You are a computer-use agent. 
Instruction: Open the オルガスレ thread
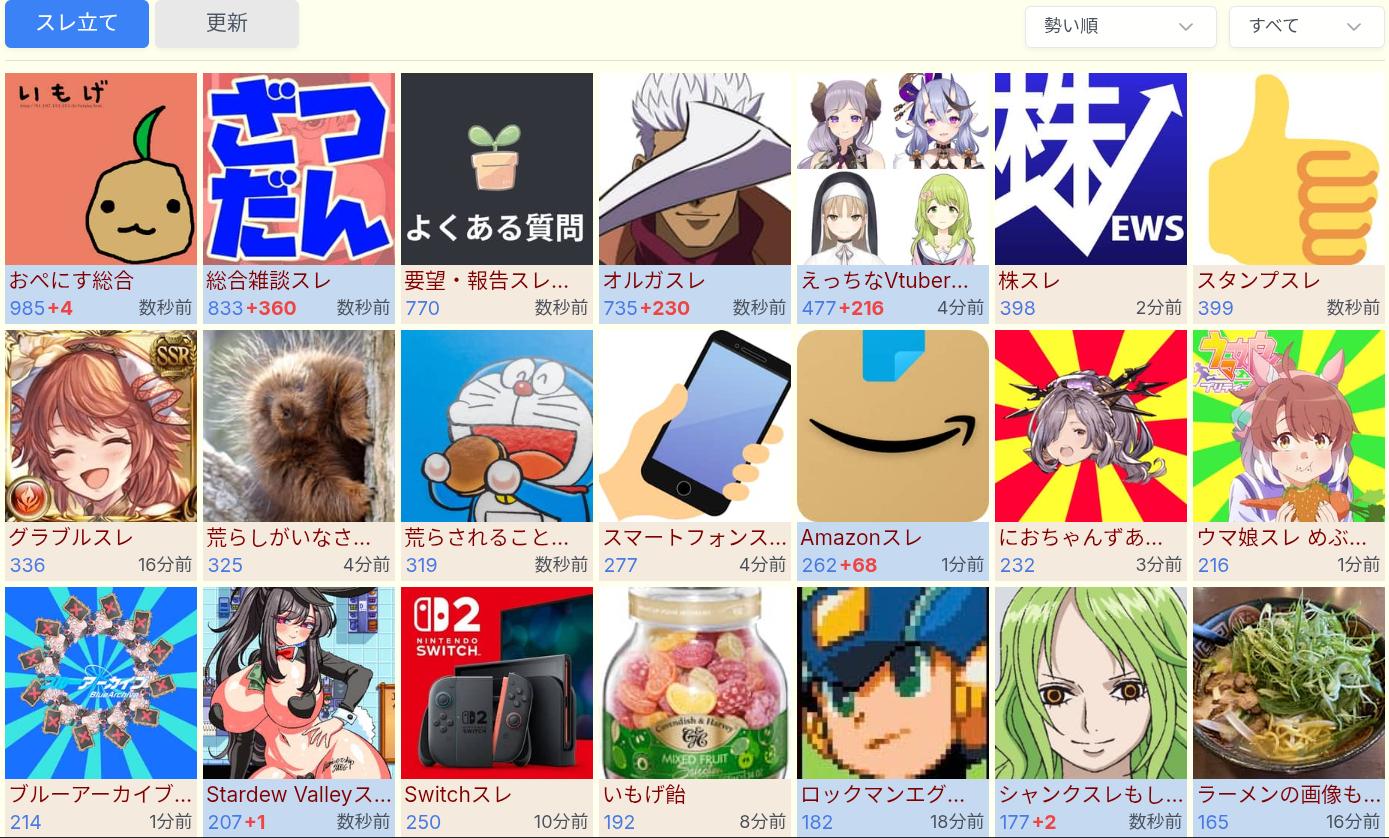(x=695, y=170)
